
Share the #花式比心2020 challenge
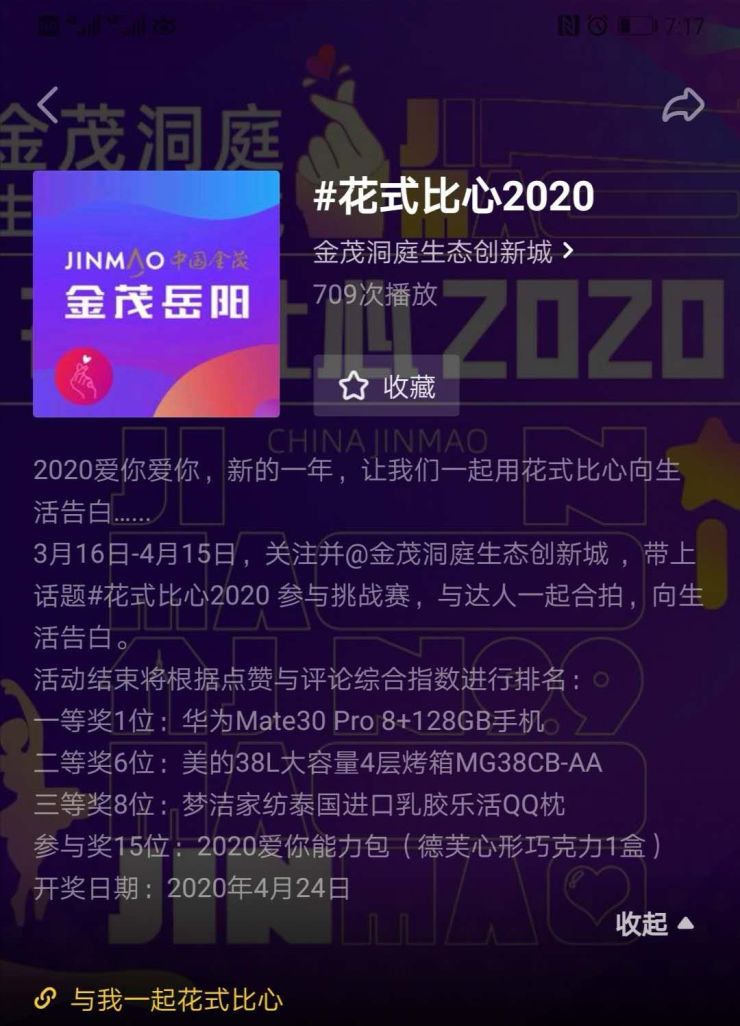(x=683, y=106)
